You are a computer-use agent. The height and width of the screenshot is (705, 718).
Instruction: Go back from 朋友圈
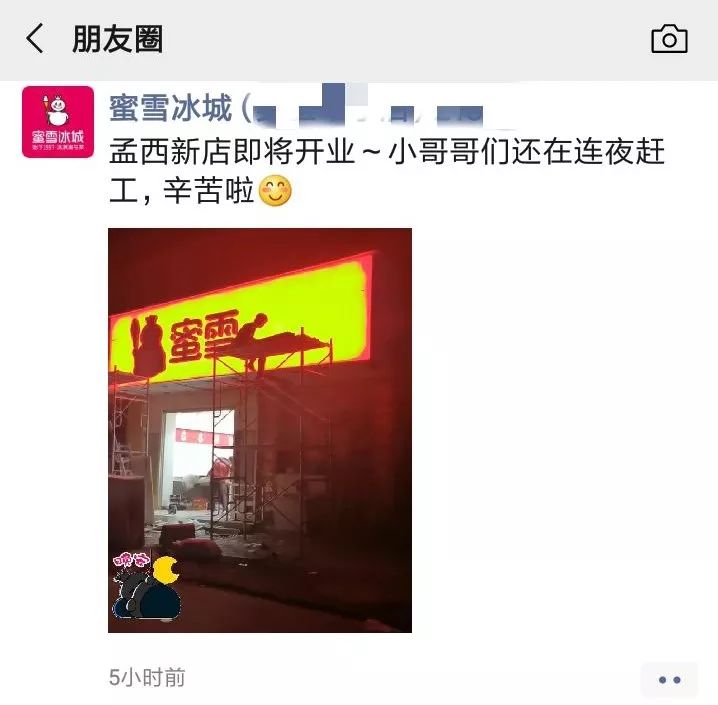(x=35, y=39)
